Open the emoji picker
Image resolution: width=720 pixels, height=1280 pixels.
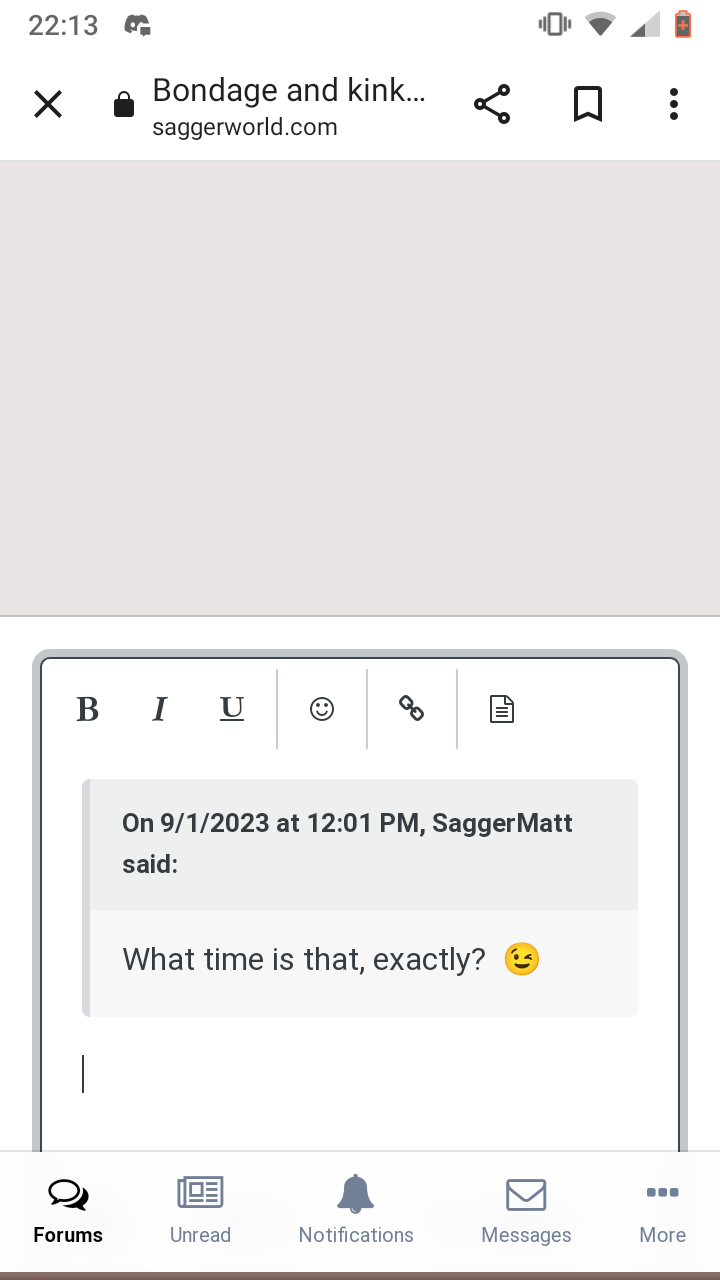pos(322,709)
